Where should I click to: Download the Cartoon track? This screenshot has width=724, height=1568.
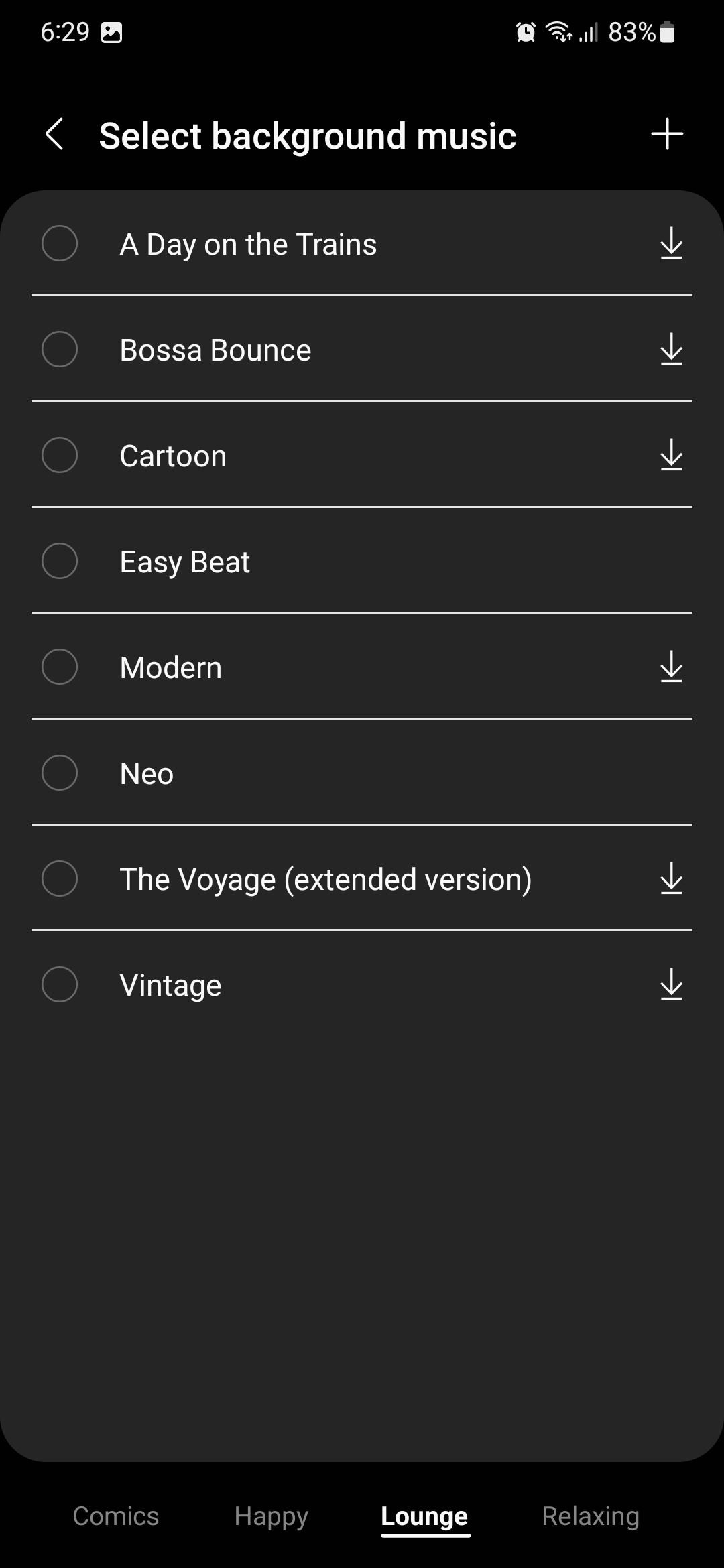tap(671, 455)
